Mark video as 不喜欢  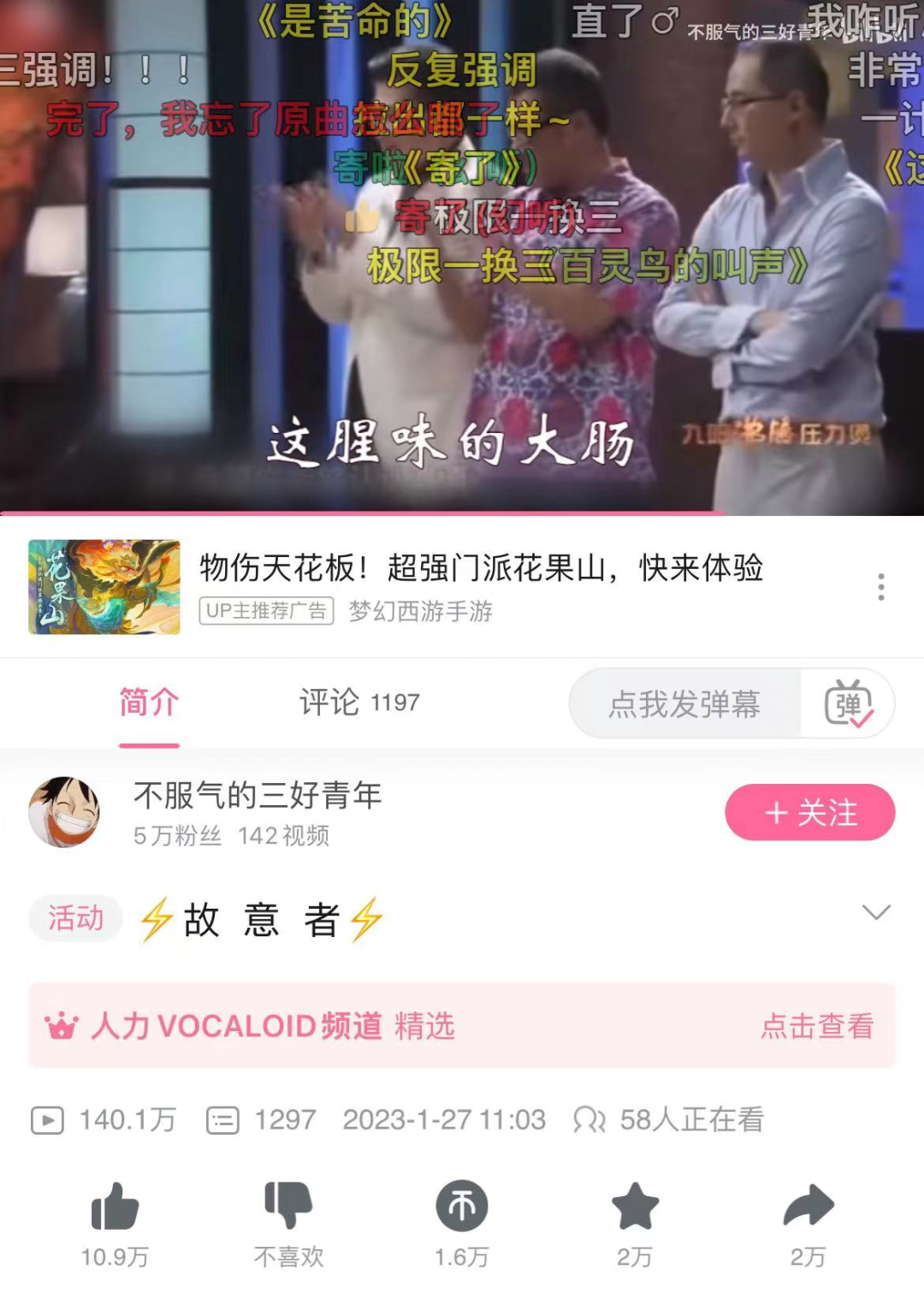coord(288,1207)
